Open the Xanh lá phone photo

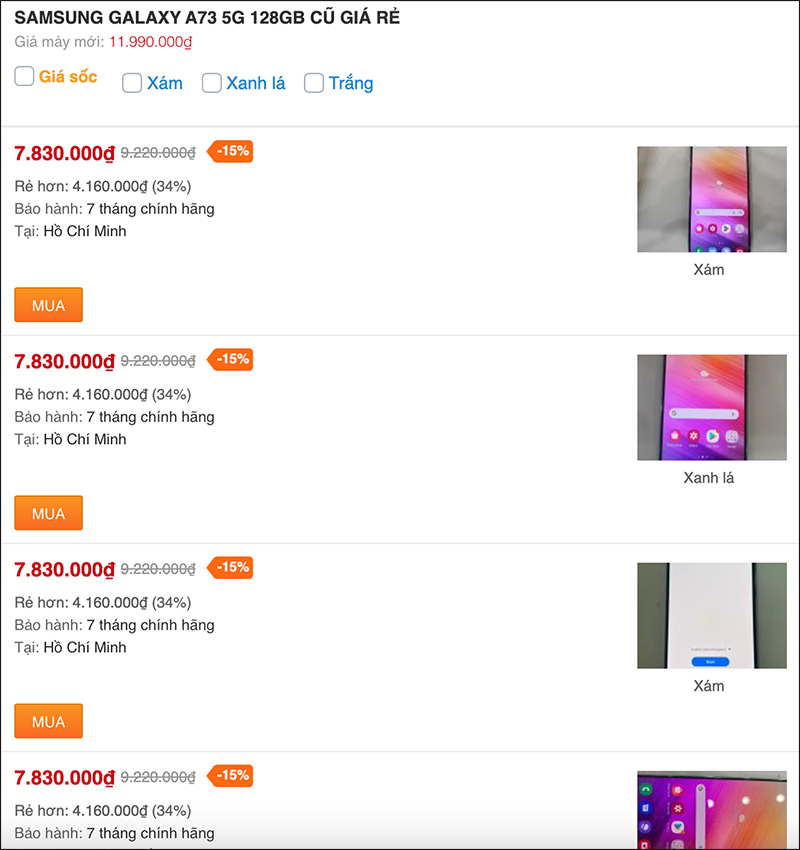[x=711, y=407]
